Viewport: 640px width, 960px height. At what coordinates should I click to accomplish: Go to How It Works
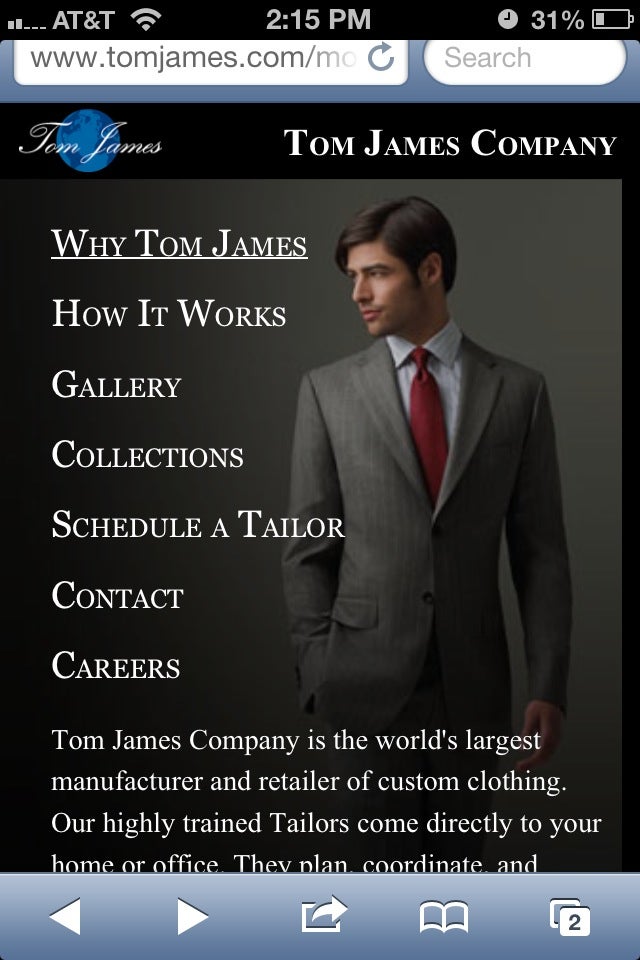point(169,314)
